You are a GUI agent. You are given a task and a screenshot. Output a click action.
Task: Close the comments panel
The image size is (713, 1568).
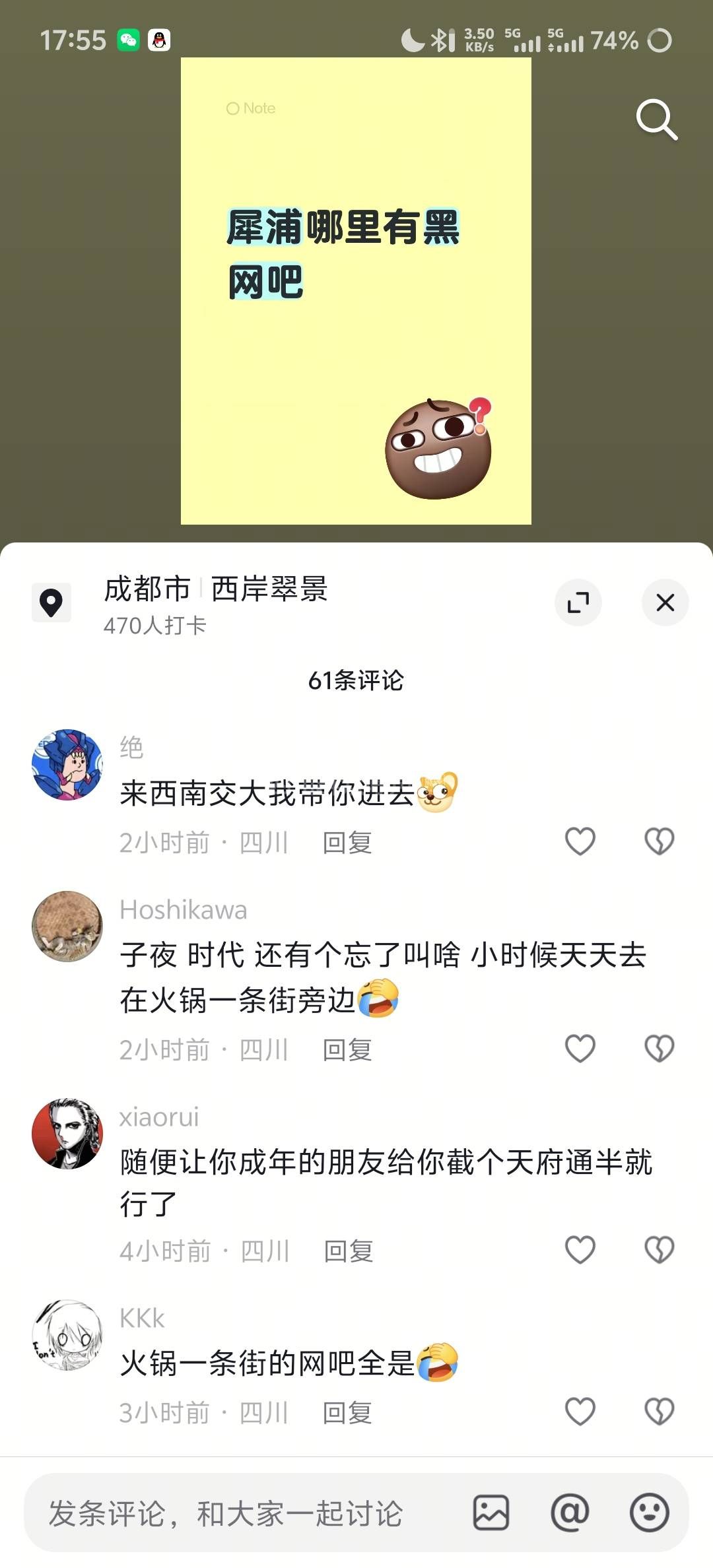665,603
